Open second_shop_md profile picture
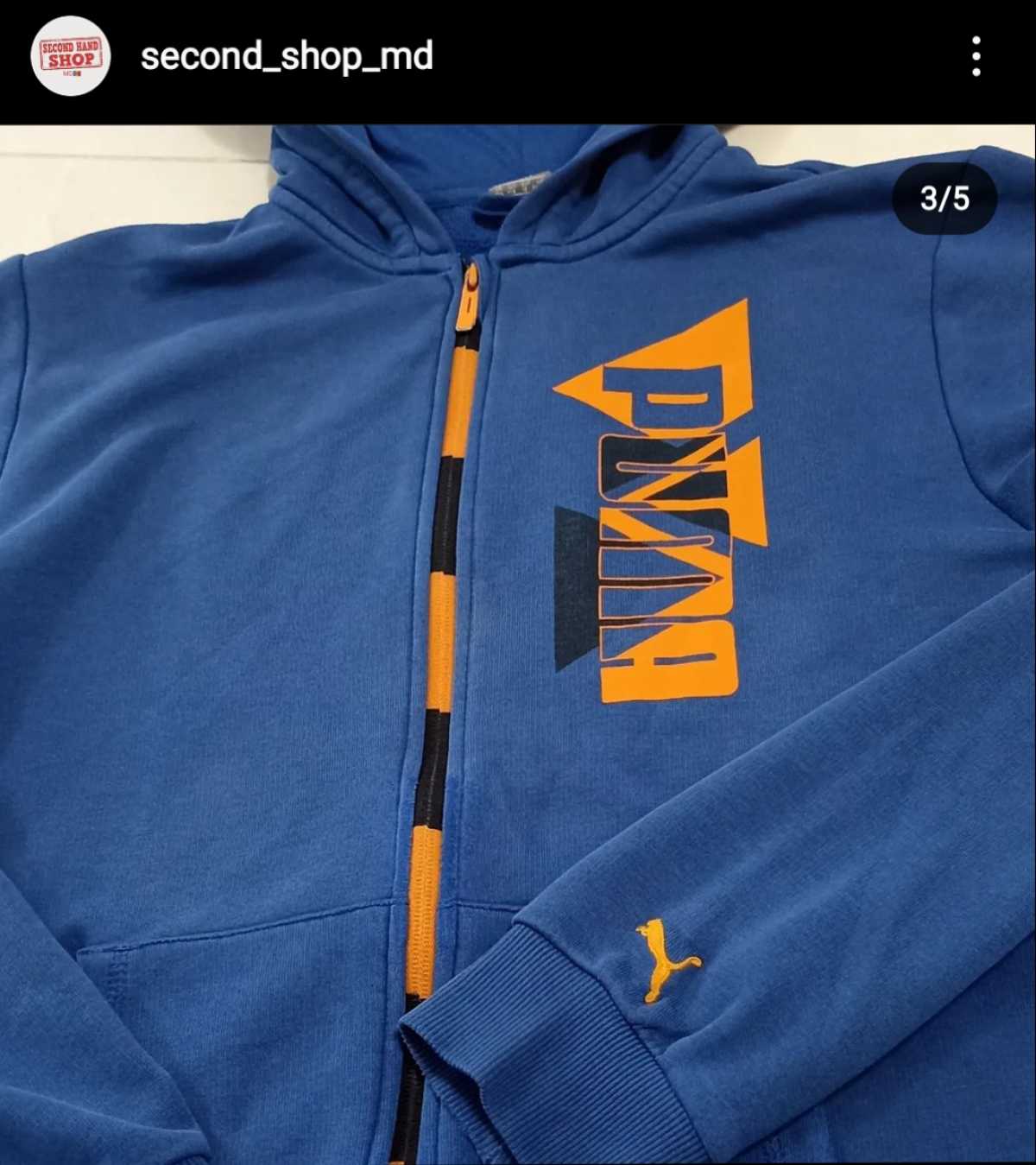Viewport: 1036px width, 1165px height. pyautogui.click(x=71, y=57)
